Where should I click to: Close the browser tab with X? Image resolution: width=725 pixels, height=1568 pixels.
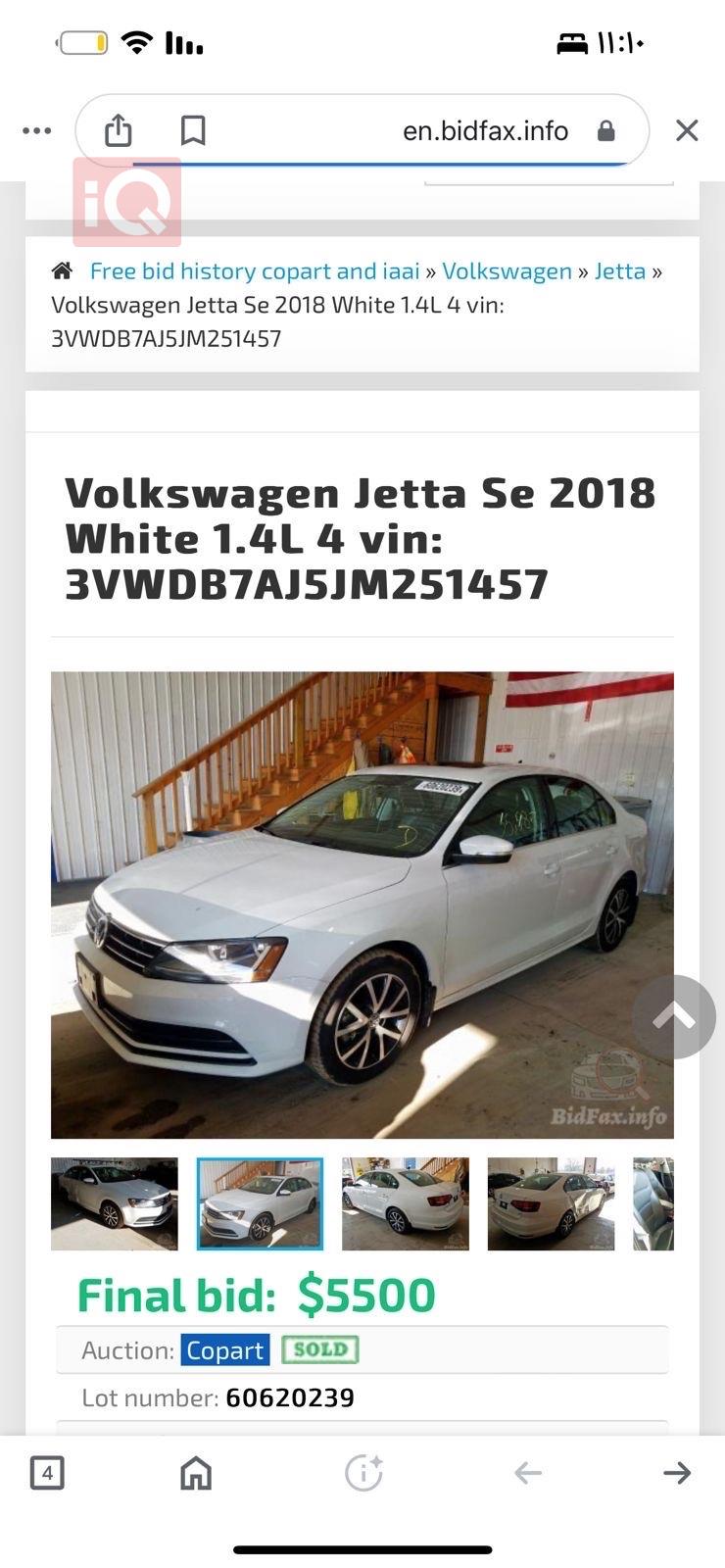(687, 130)
